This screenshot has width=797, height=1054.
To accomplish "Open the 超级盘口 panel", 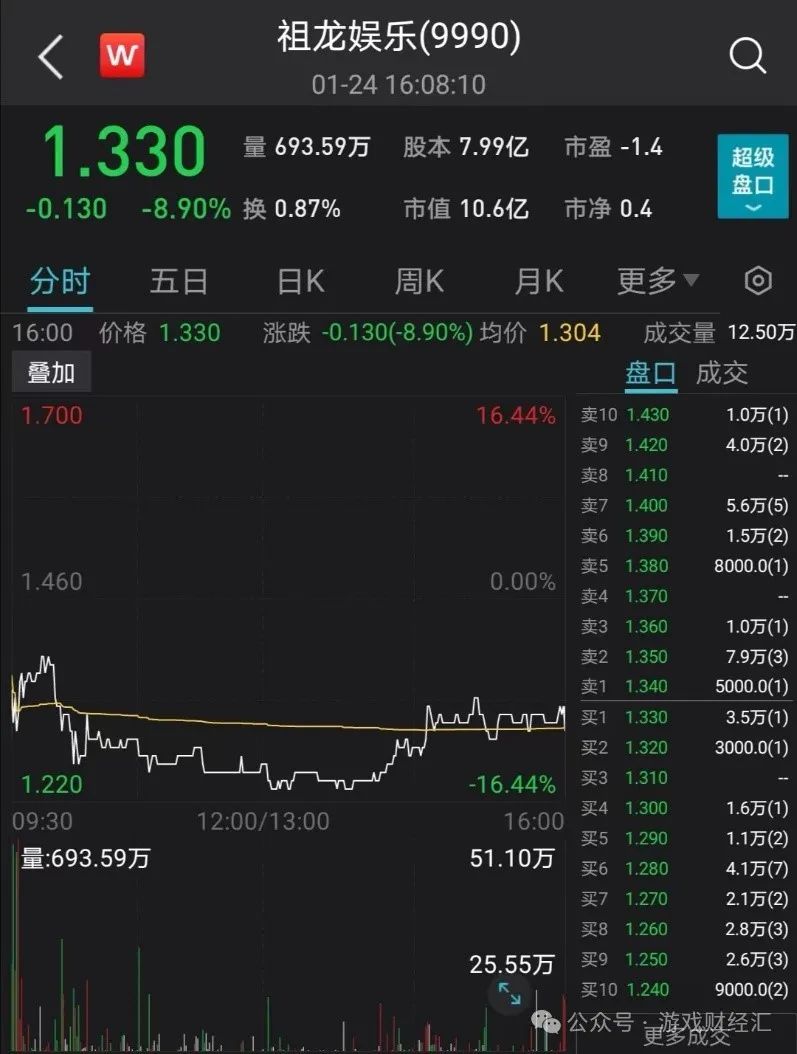I will pyautogui.click(x=751, y=175).
